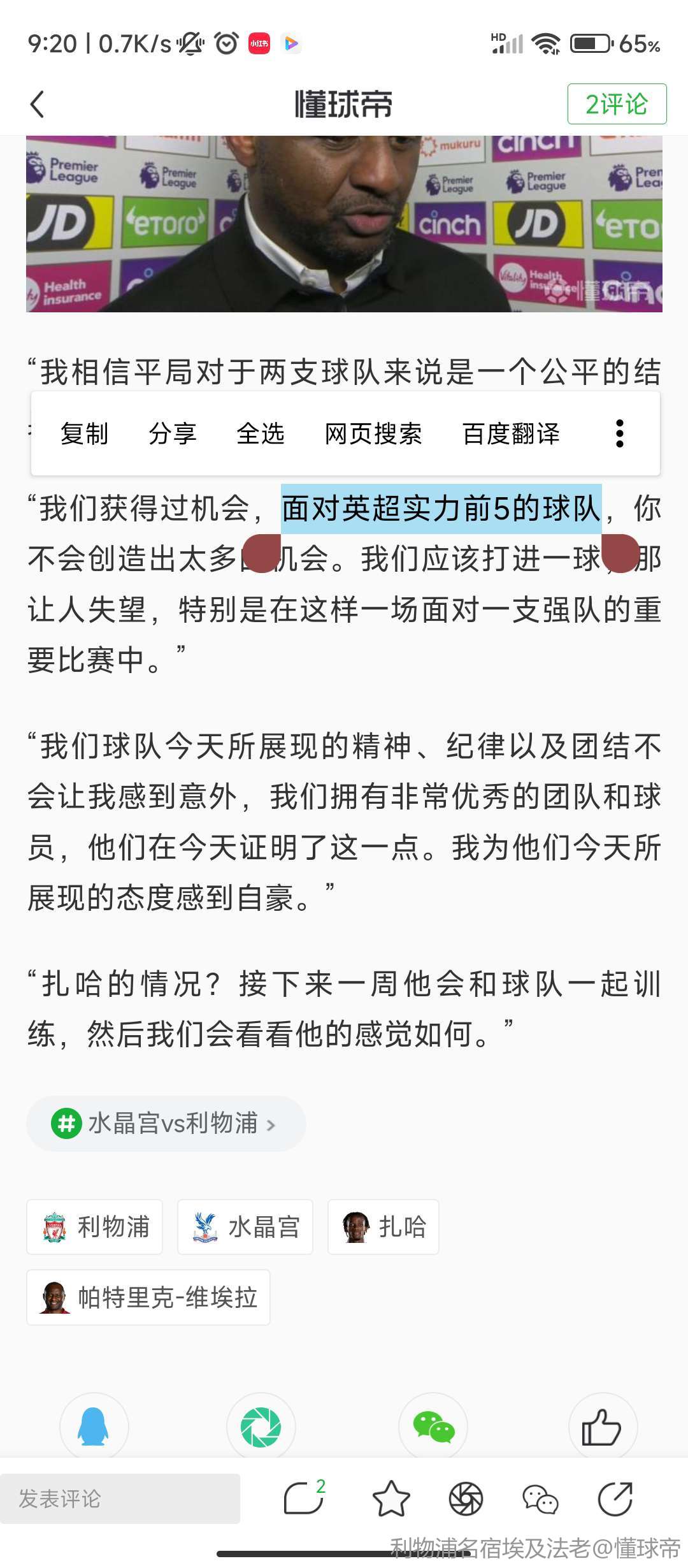Translate selection with 百度翻译
Image resolution: width=688 pixels, height=1568 pixels.
point(511,434)
